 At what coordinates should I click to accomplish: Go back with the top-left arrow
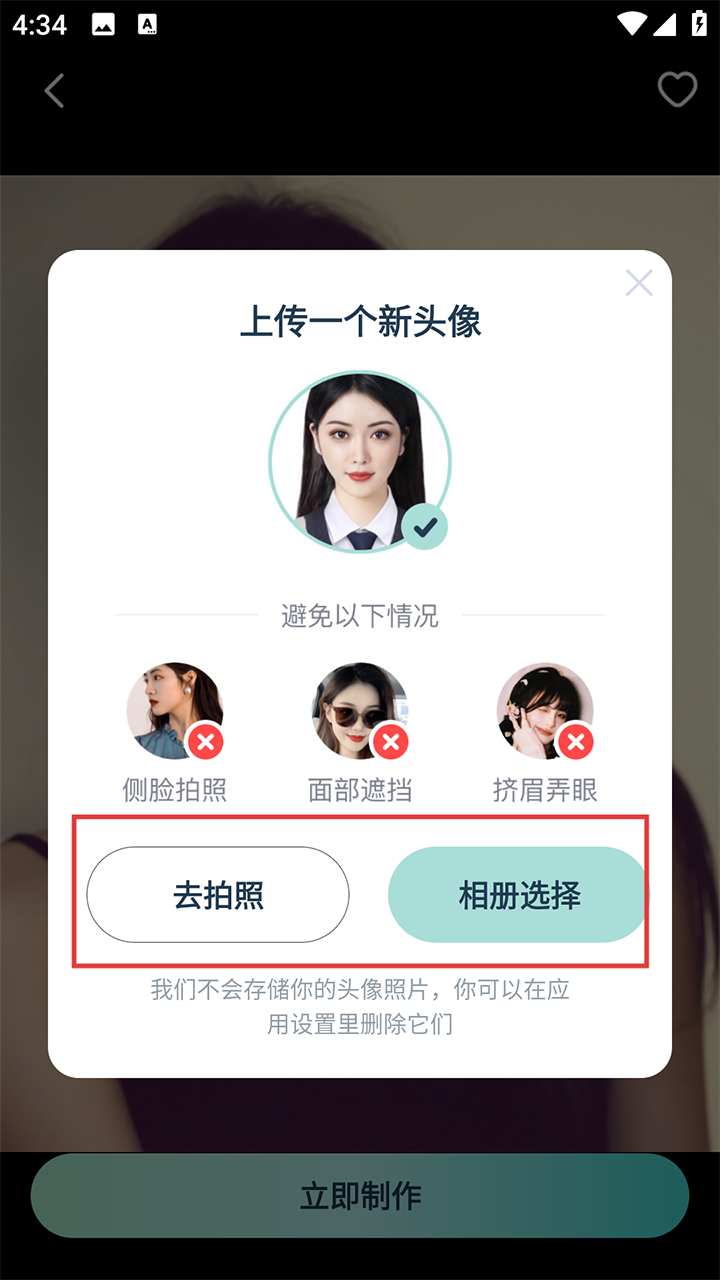pyautogui.click(x=54, y=91)
